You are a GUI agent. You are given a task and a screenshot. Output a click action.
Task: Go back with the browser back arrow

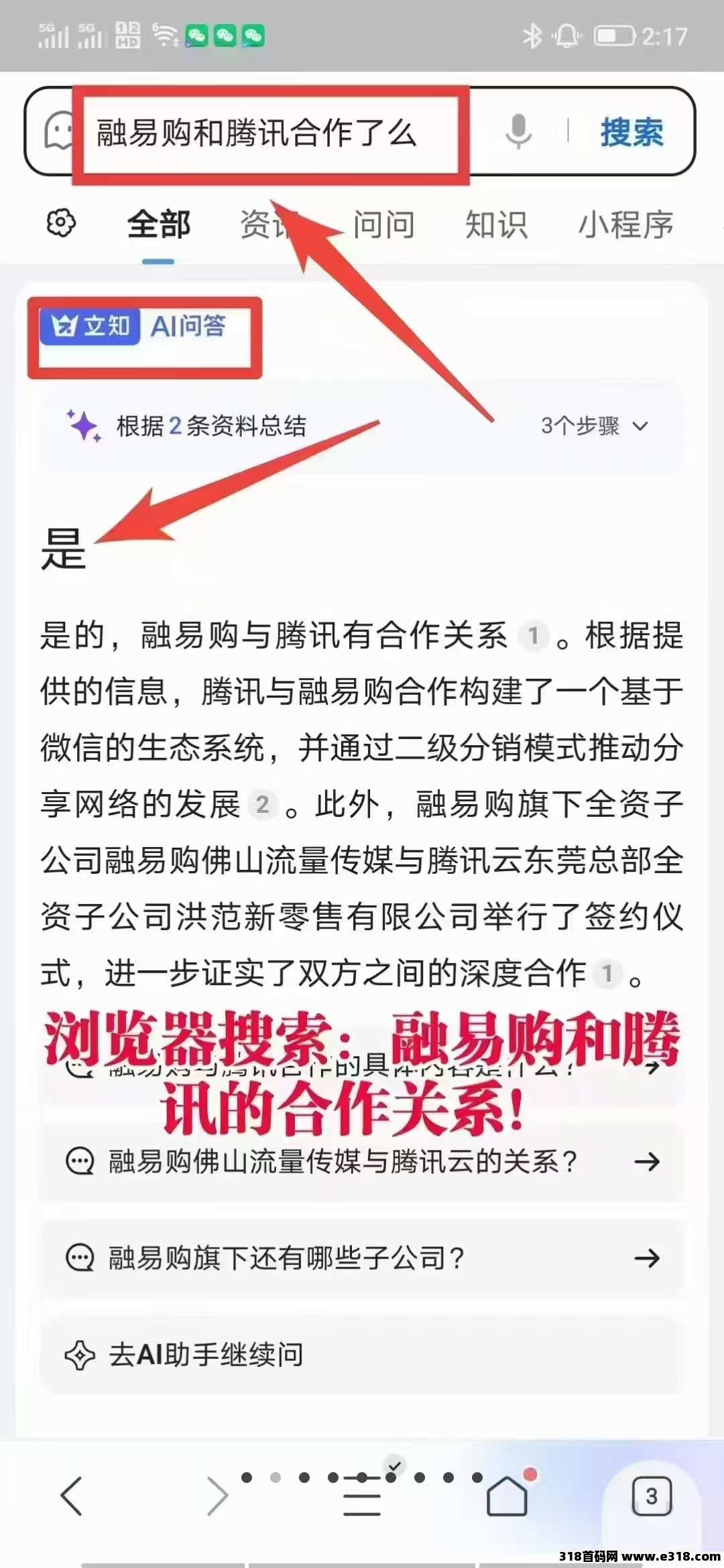72,1496
